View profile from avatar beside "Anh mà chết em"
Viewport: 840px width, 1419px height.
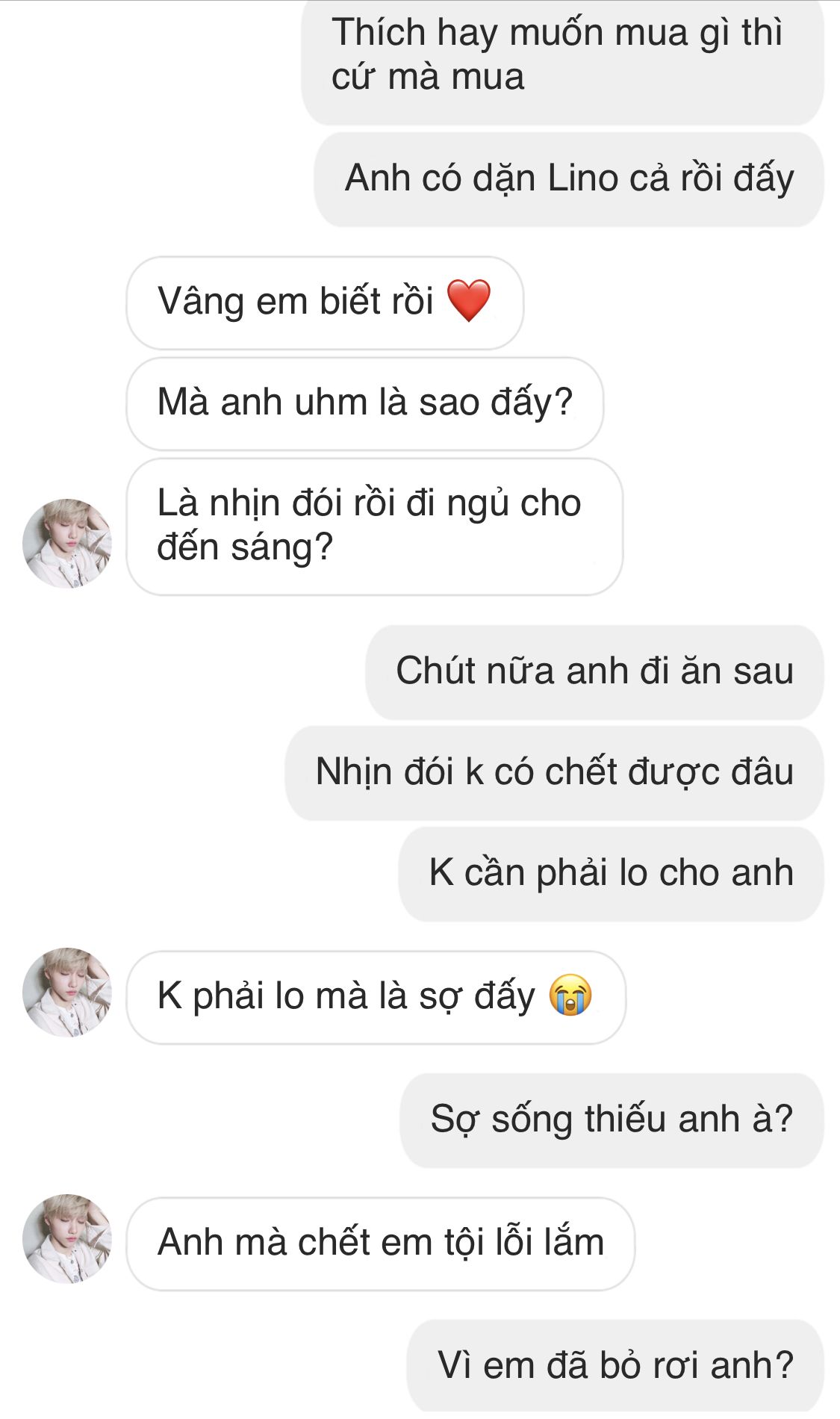(67, 1239)
